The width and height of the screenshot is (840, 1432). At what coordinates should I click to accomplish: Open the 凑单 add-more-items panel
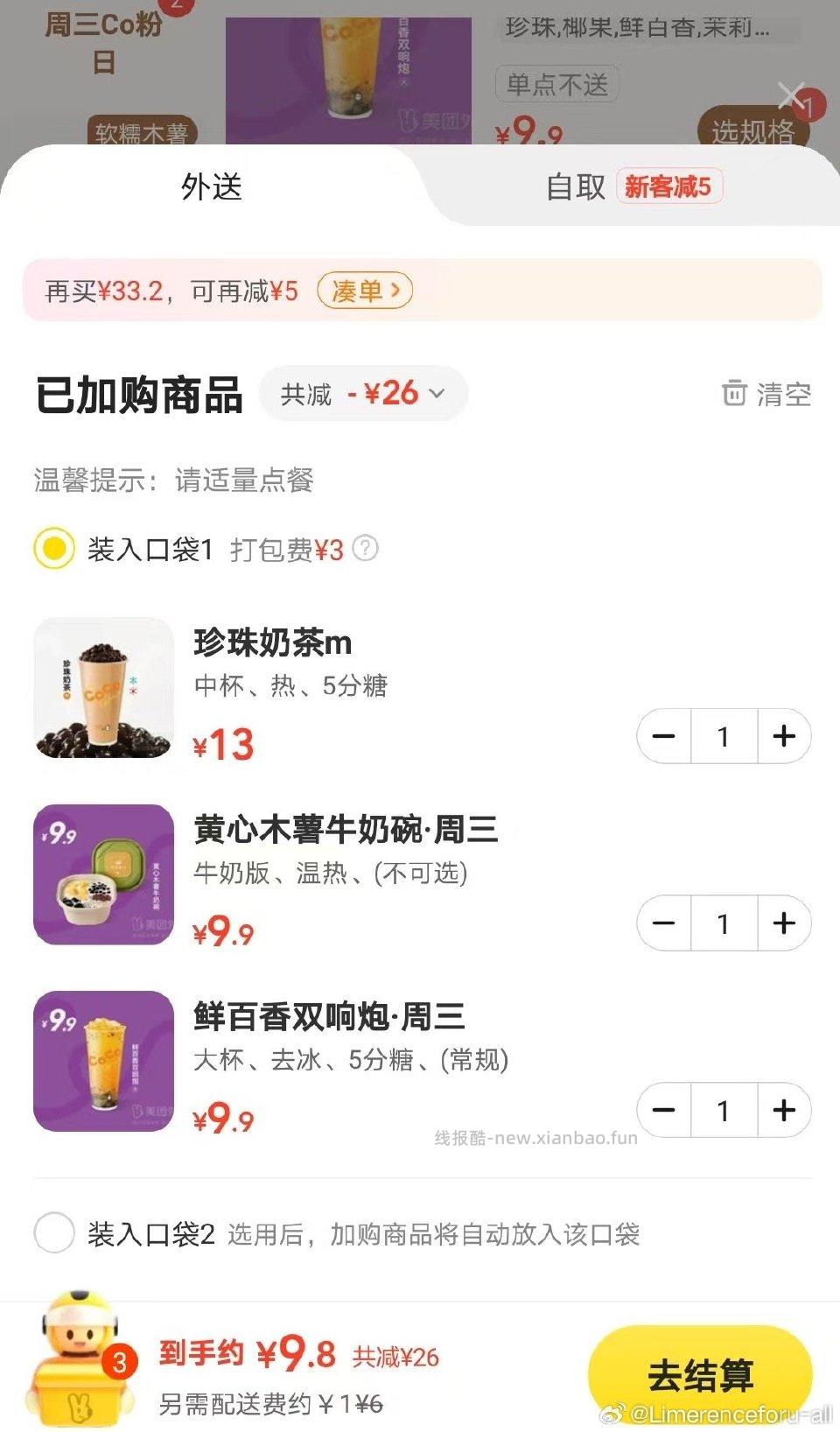[x=366, y=289]
